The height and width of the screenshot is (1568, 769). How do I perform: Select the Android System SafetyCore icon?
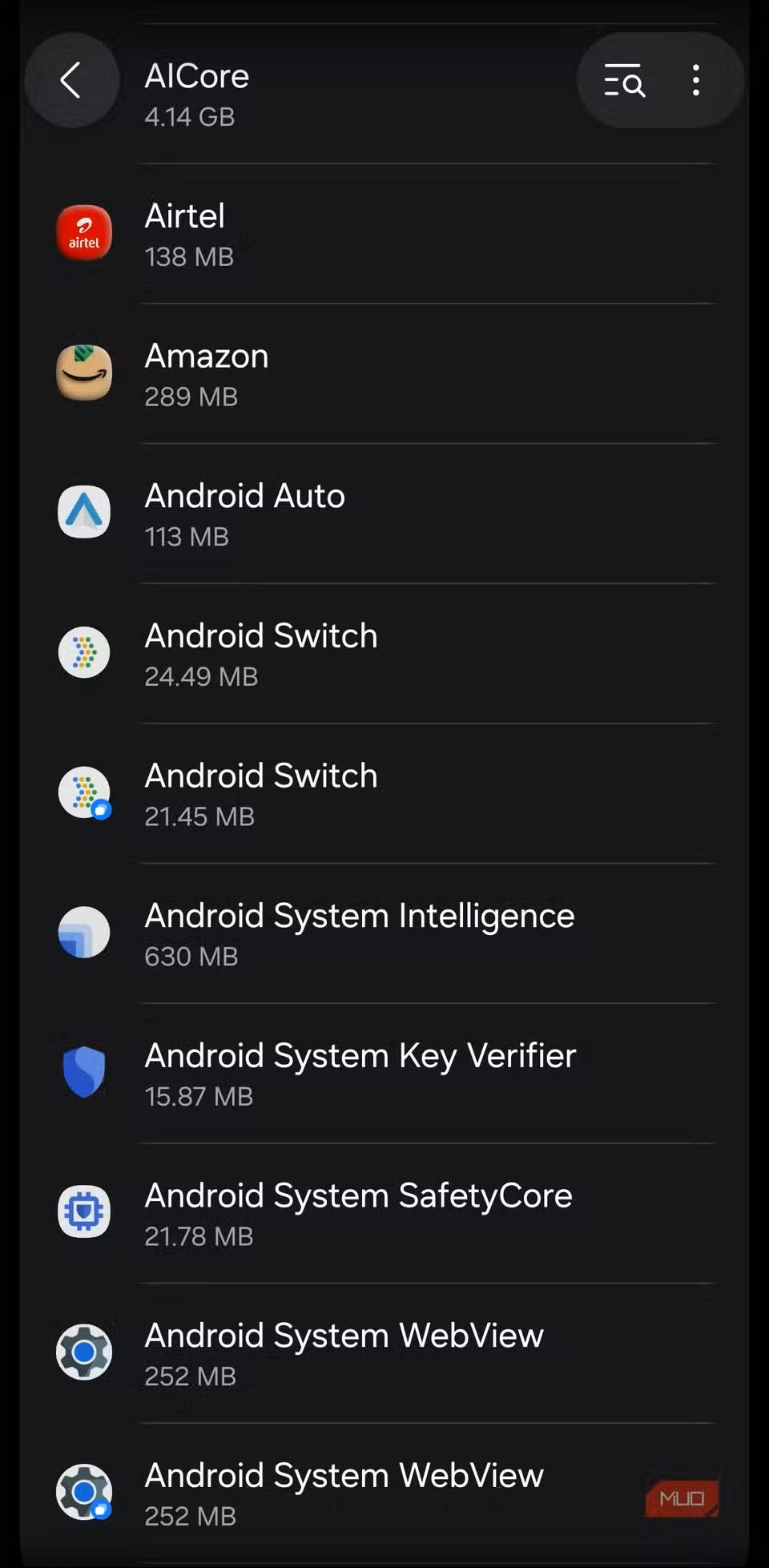click(83, 1211)
